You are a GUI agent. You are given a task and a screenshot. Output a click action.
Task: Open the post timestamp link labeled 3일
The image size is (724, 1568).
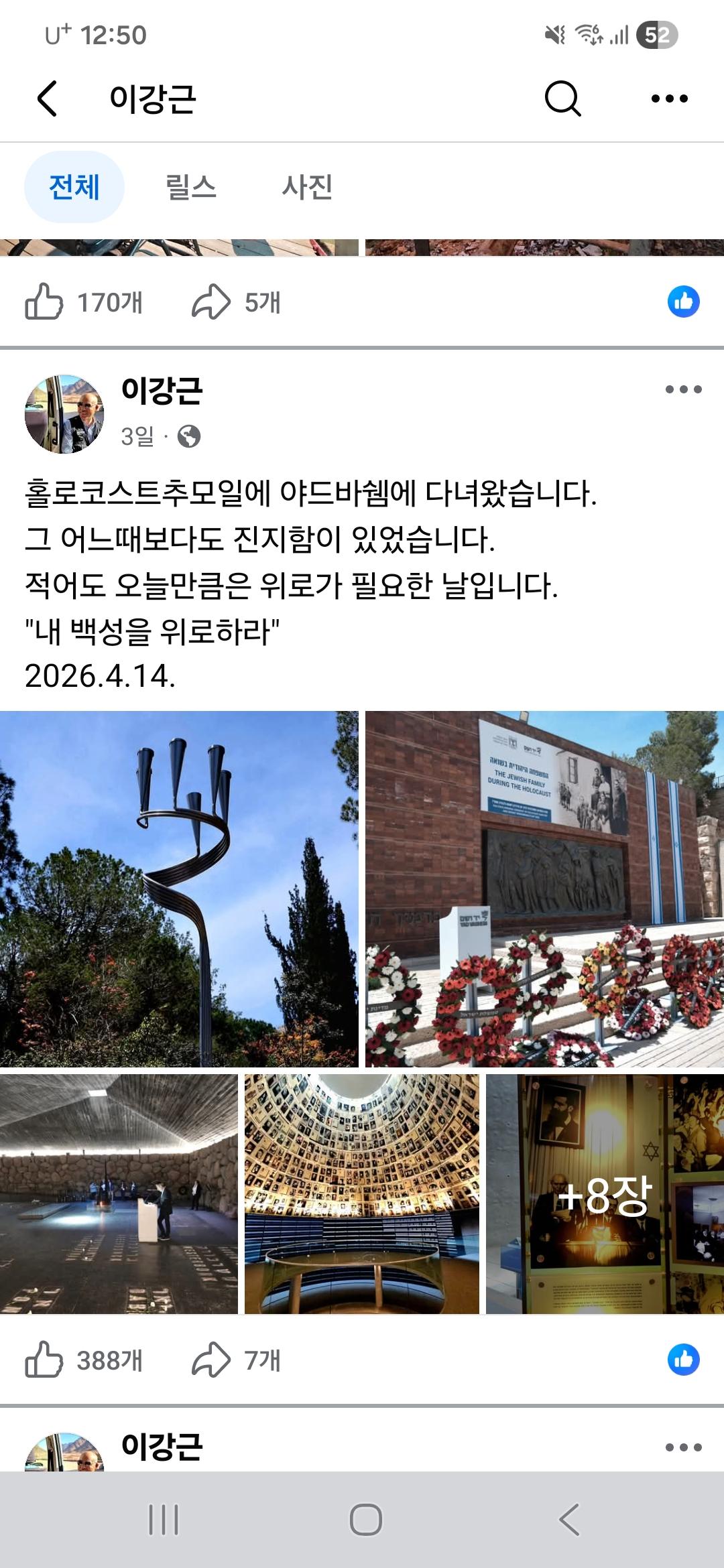(x=138, y=436)
